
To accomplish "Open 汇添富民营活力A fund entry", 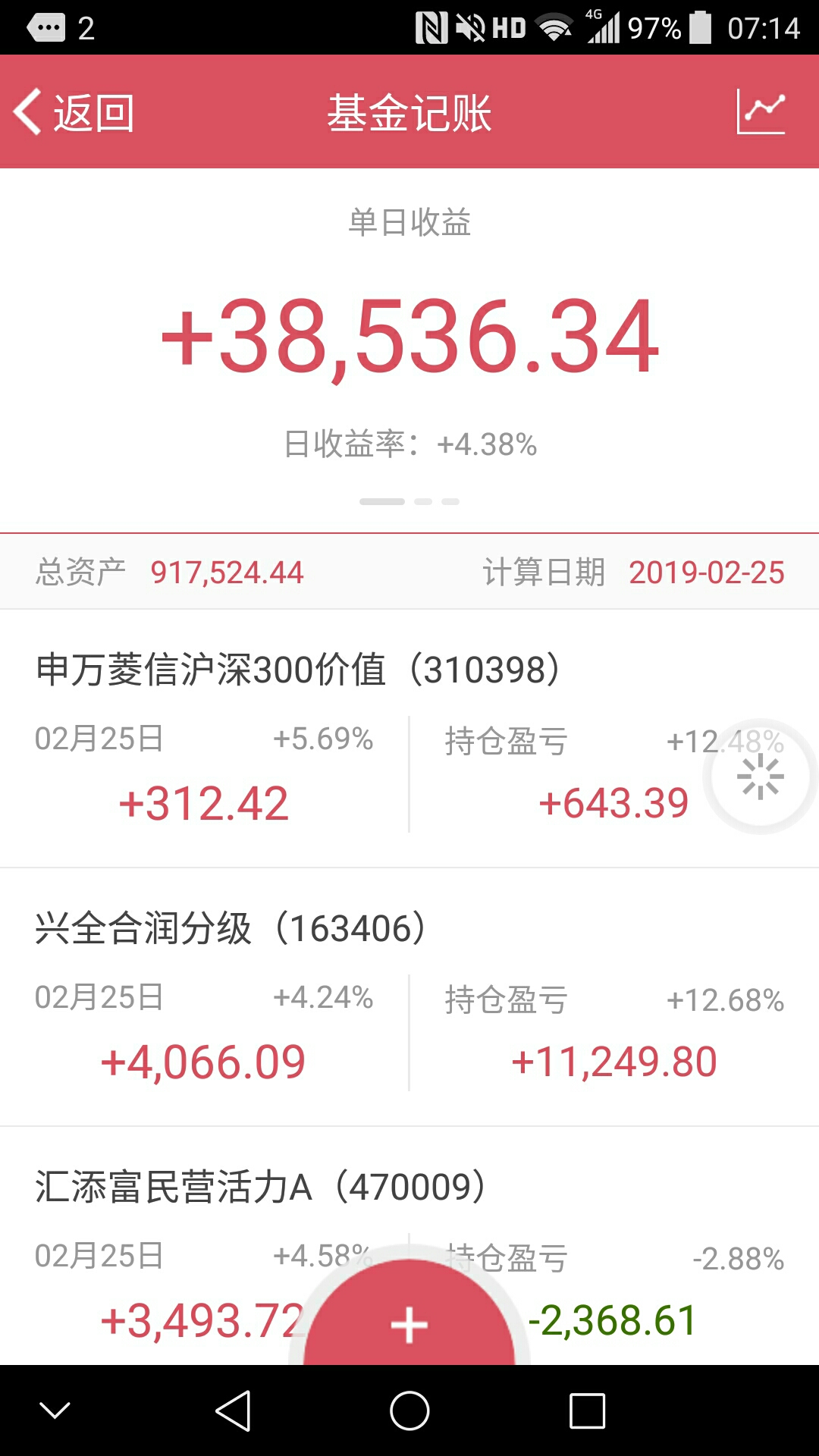I will 409,1247.
